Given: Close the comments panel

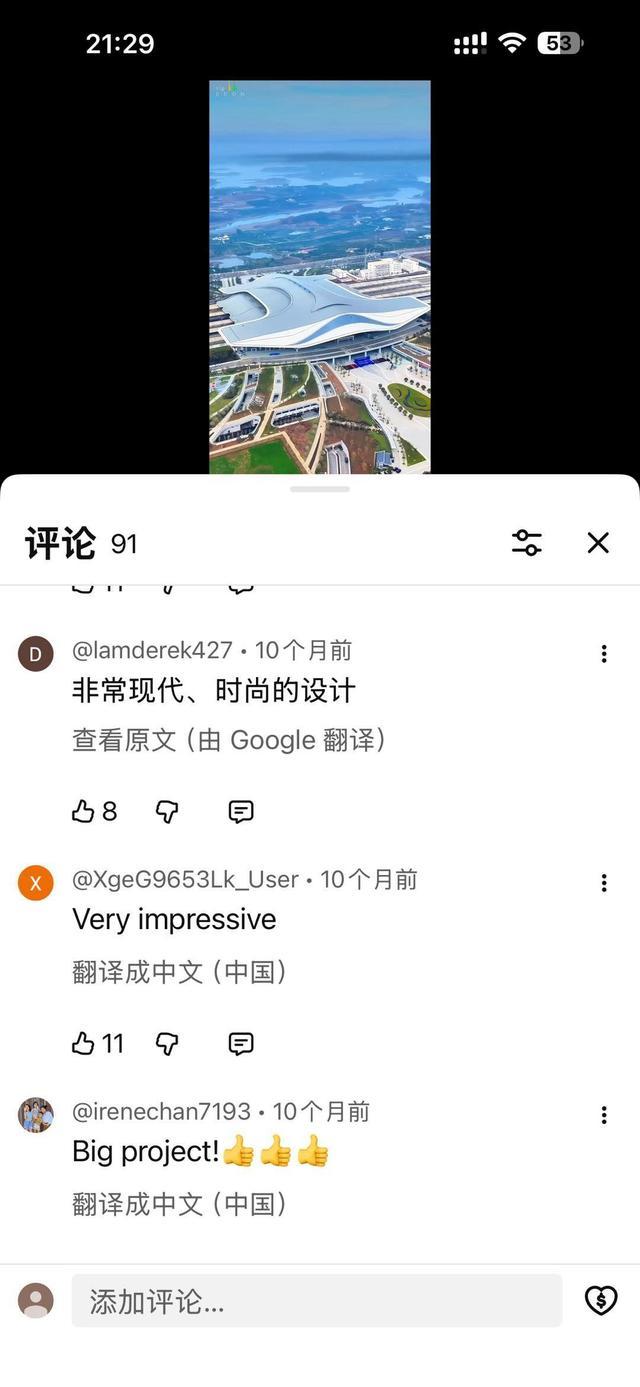Looking at the screenshot, I should (598, 543).
